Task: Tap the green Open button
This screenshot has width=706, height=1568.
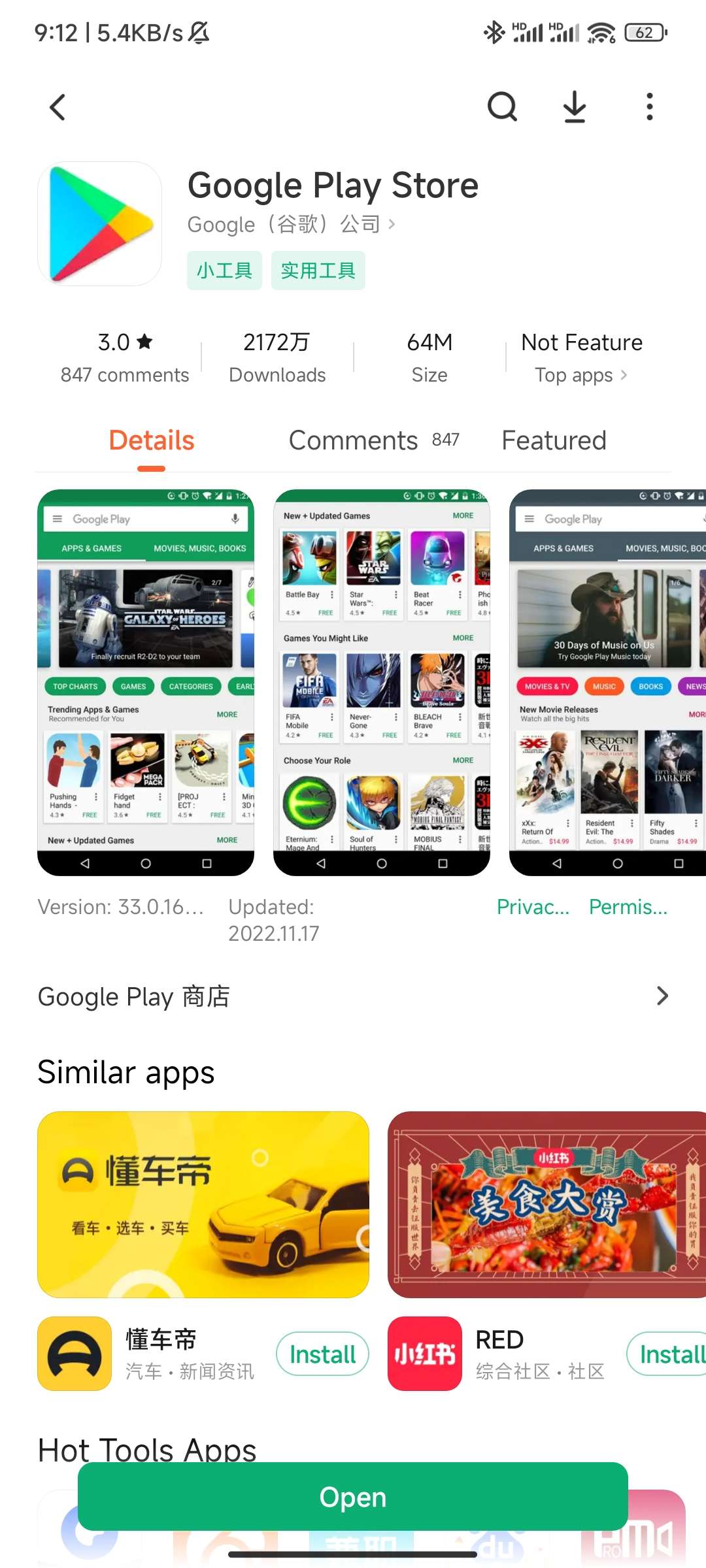Action: [x=353, y=1496]
